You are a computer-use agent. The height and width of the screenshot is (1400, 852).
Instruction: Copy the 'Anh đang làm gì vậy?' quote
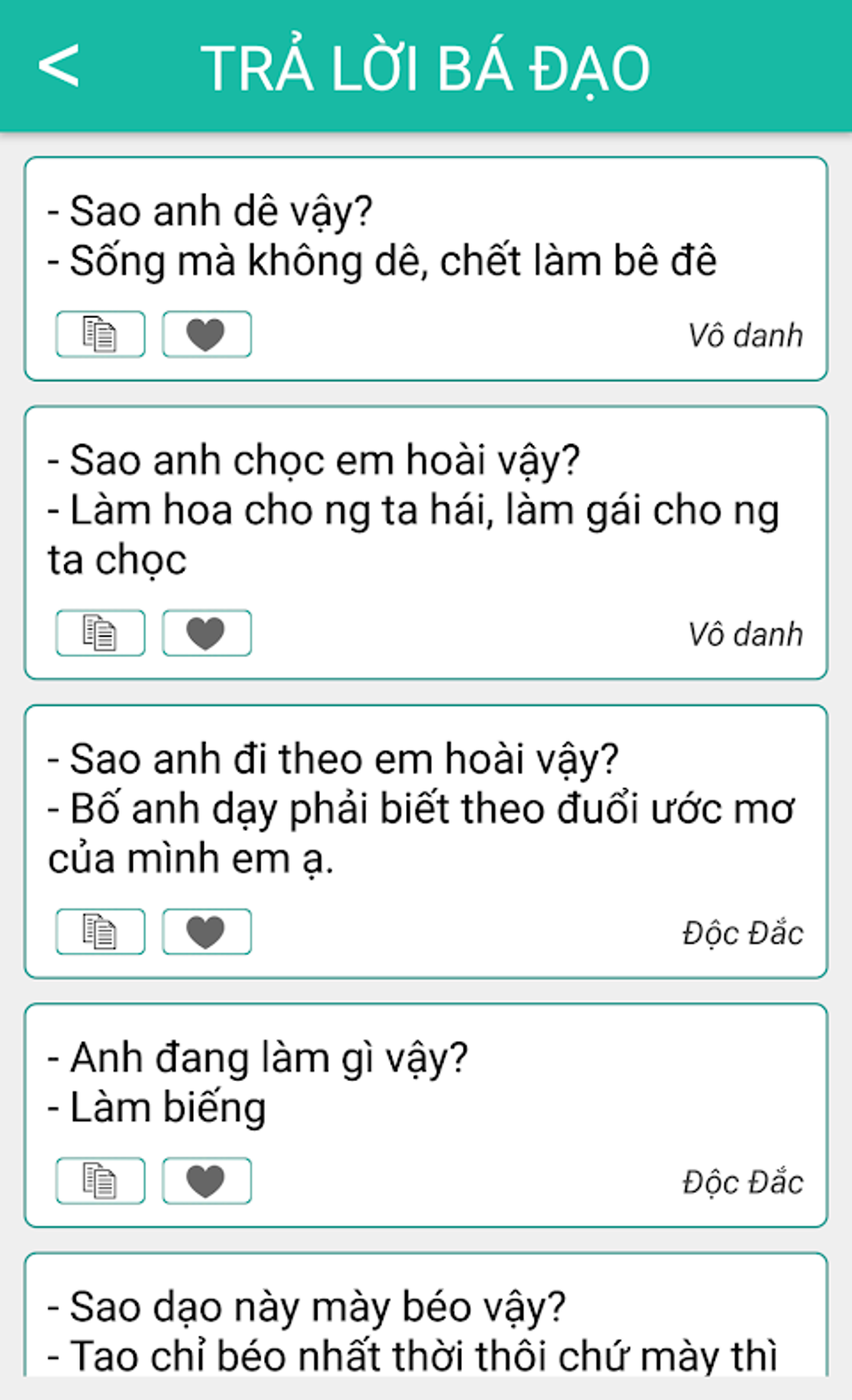(x=100, y=1181)
